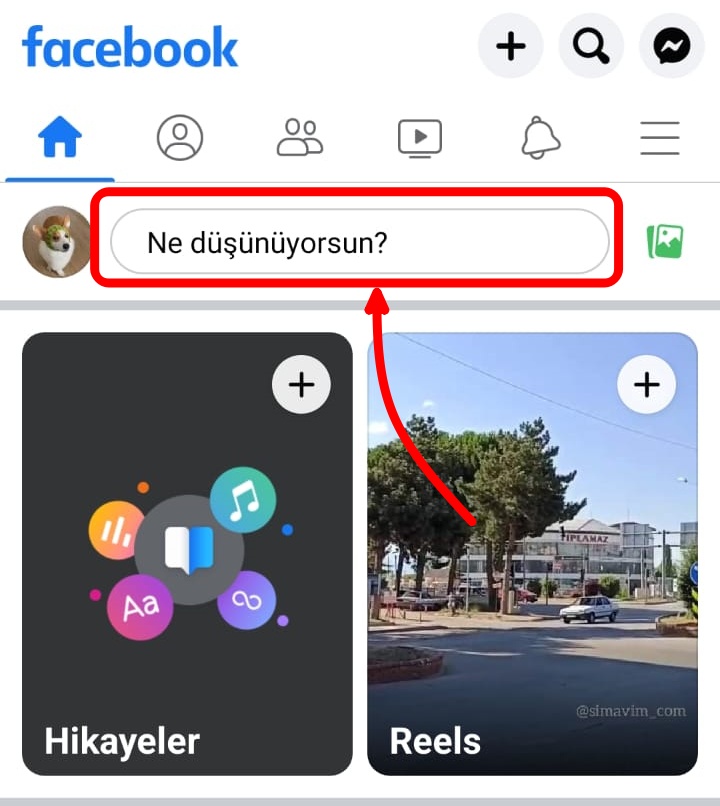
Task: Switch to the Home feed tab
Action: (60, 138)
